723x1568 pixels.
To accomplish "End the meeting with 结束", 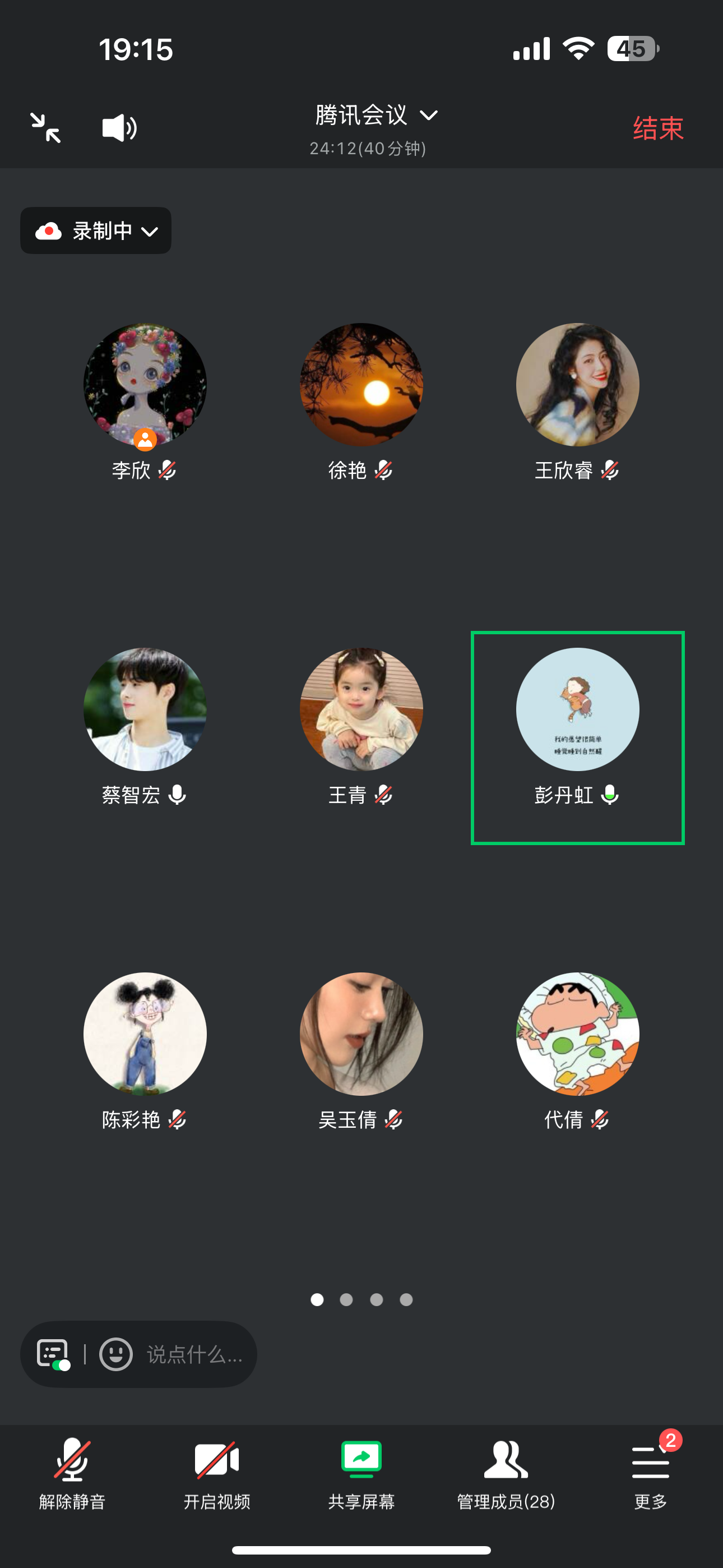I will 658,128.
